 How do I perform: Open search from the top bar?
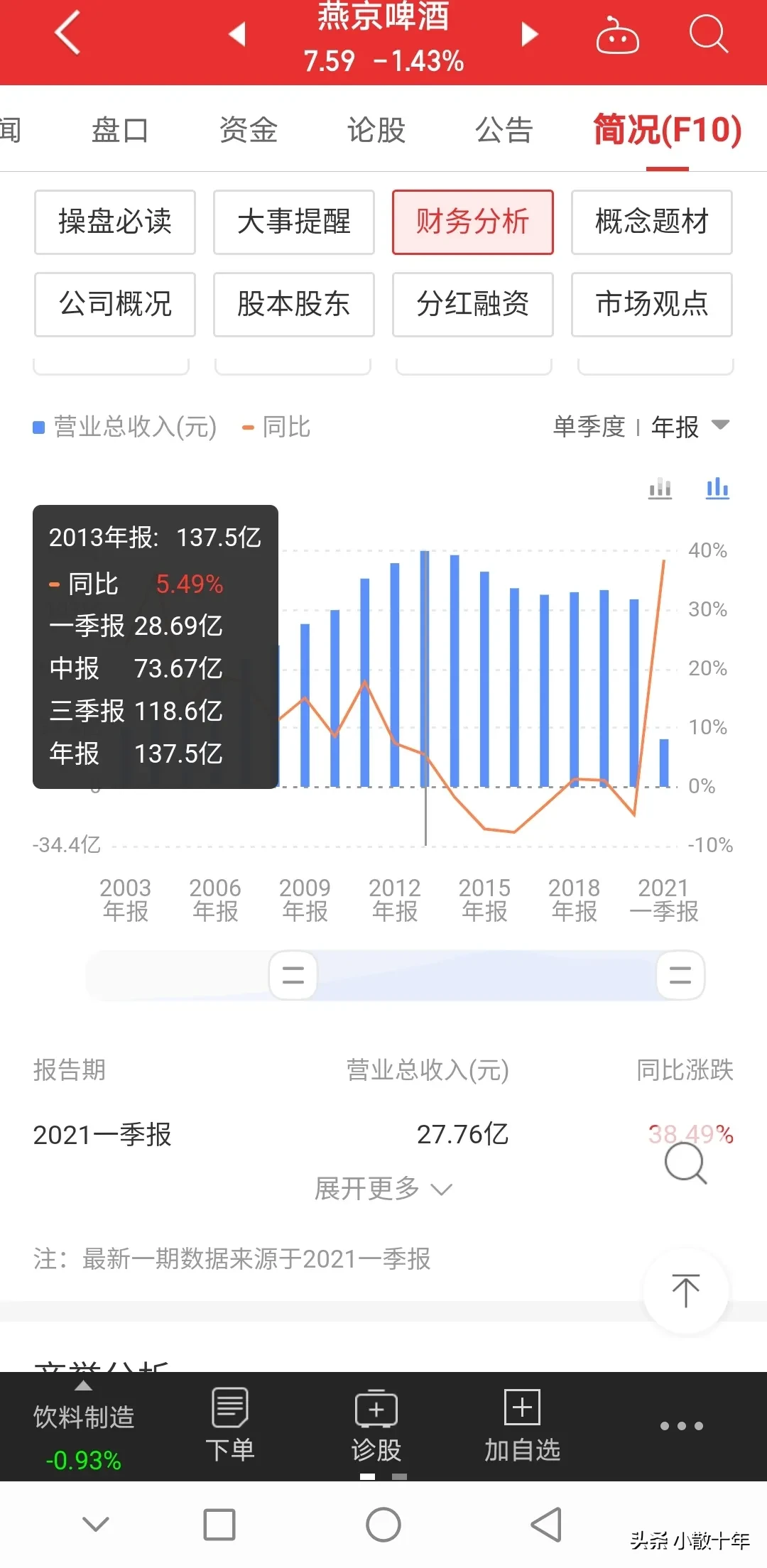[708, 33]
